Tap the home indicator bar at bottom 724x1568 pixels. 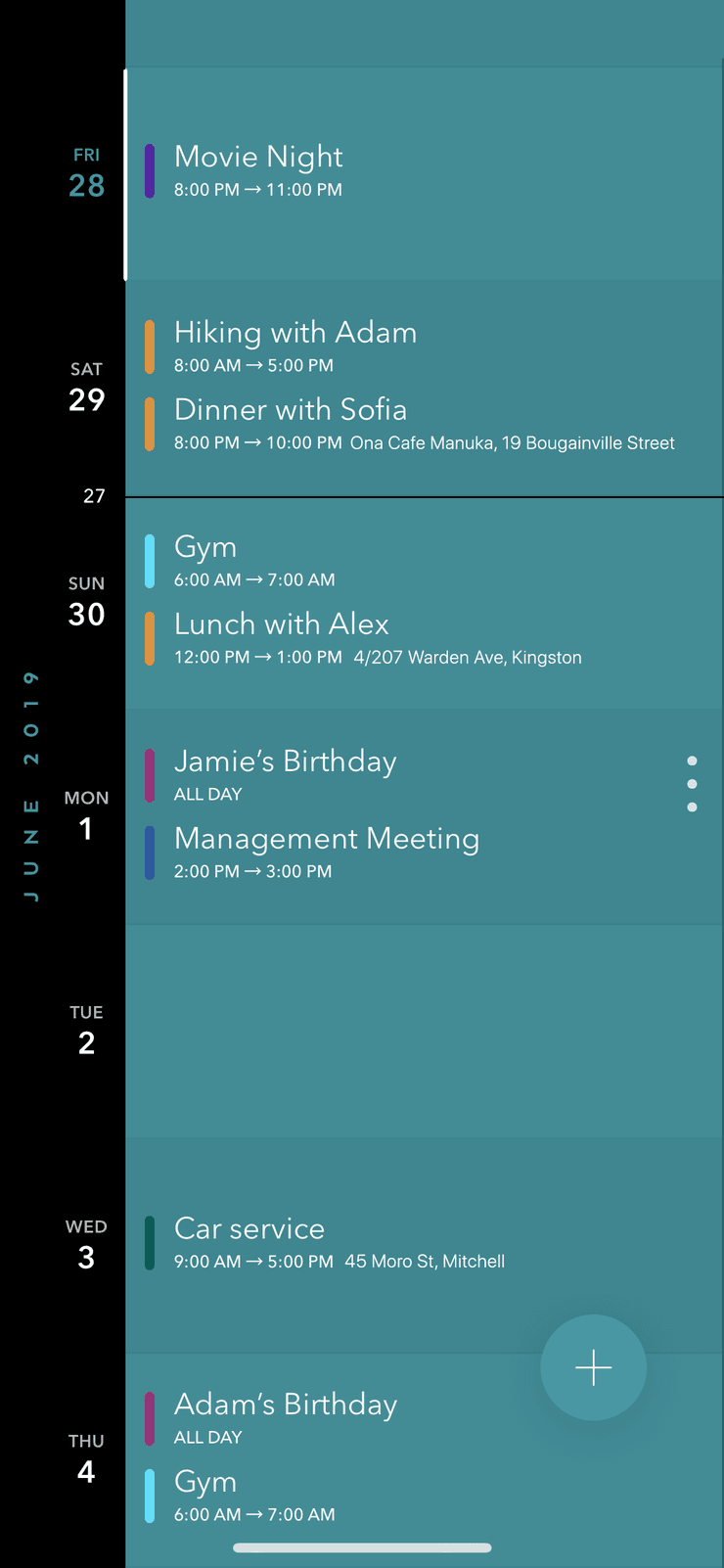pyautogui.click(x=362, y=1547)
